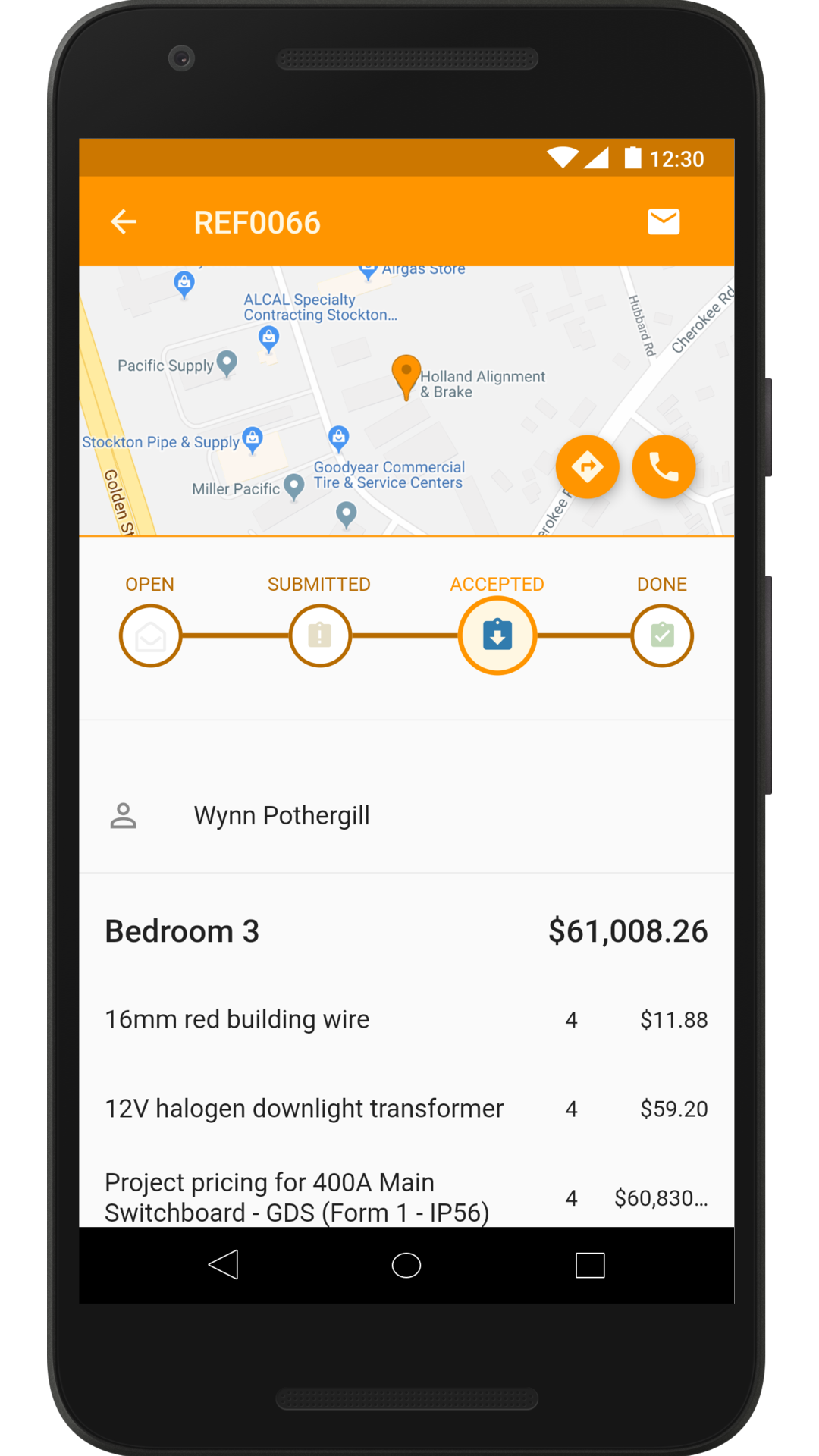Open Wynn Pothergill contact row

(406, 816)
